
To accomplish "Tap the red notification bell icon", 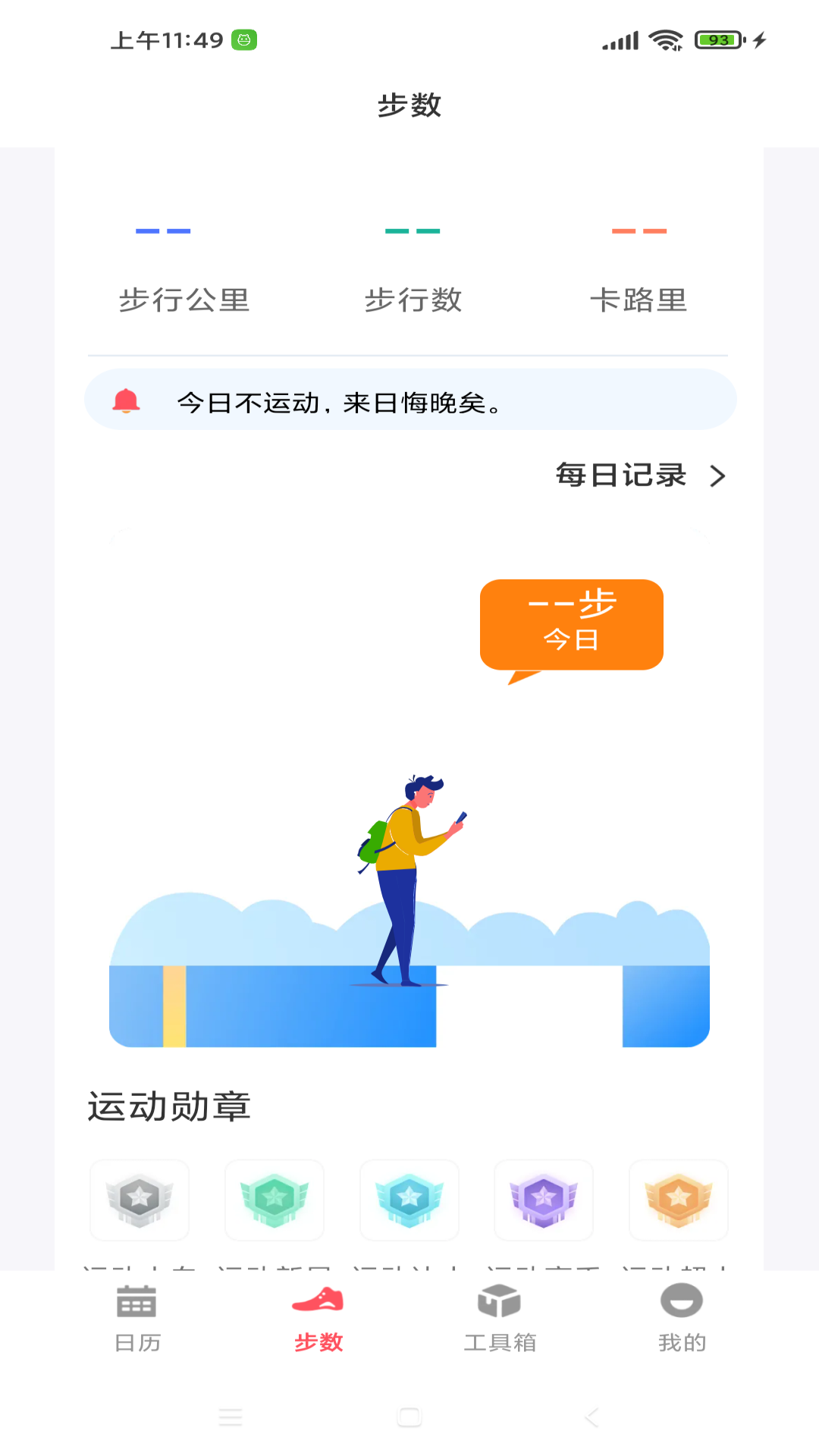I will tap(127, 400).
